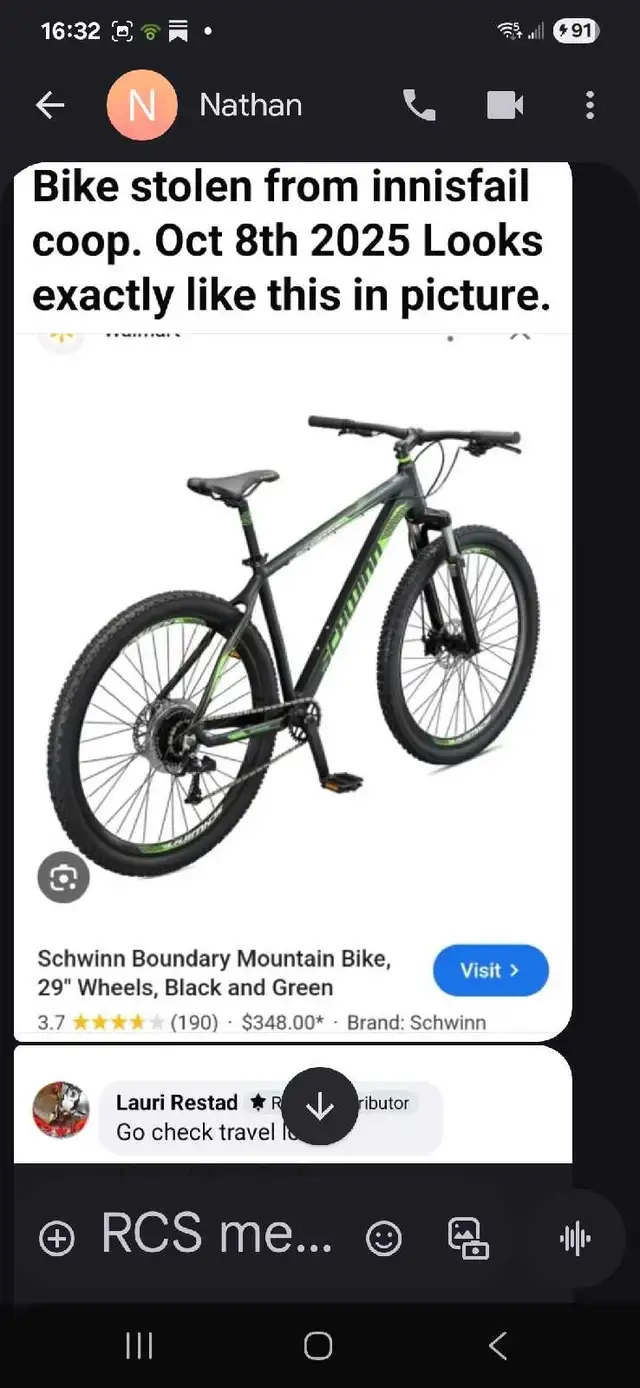Show recent apps

point(139,1345)
